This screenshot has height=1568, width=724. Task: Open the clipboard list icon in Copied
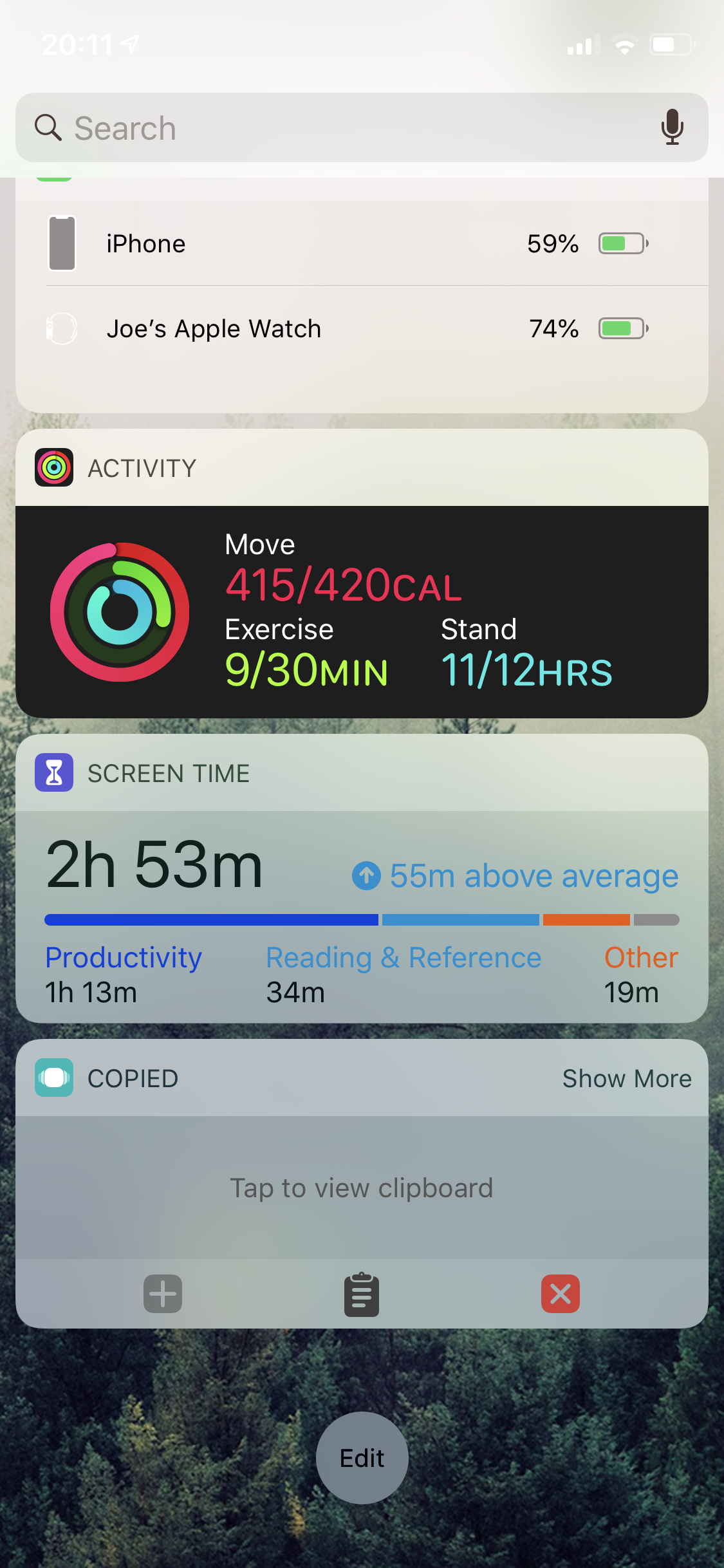click(x=362, y=1294)
